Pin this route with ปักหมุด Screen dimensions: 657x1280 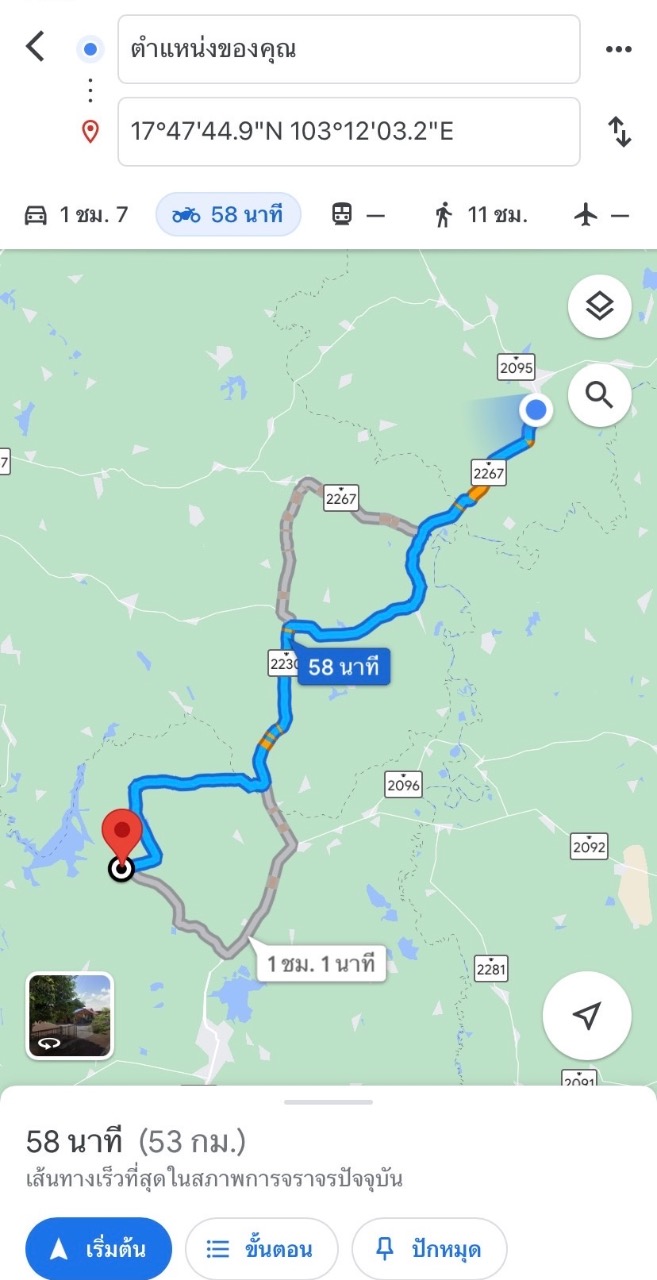[x=429, y=1249]
